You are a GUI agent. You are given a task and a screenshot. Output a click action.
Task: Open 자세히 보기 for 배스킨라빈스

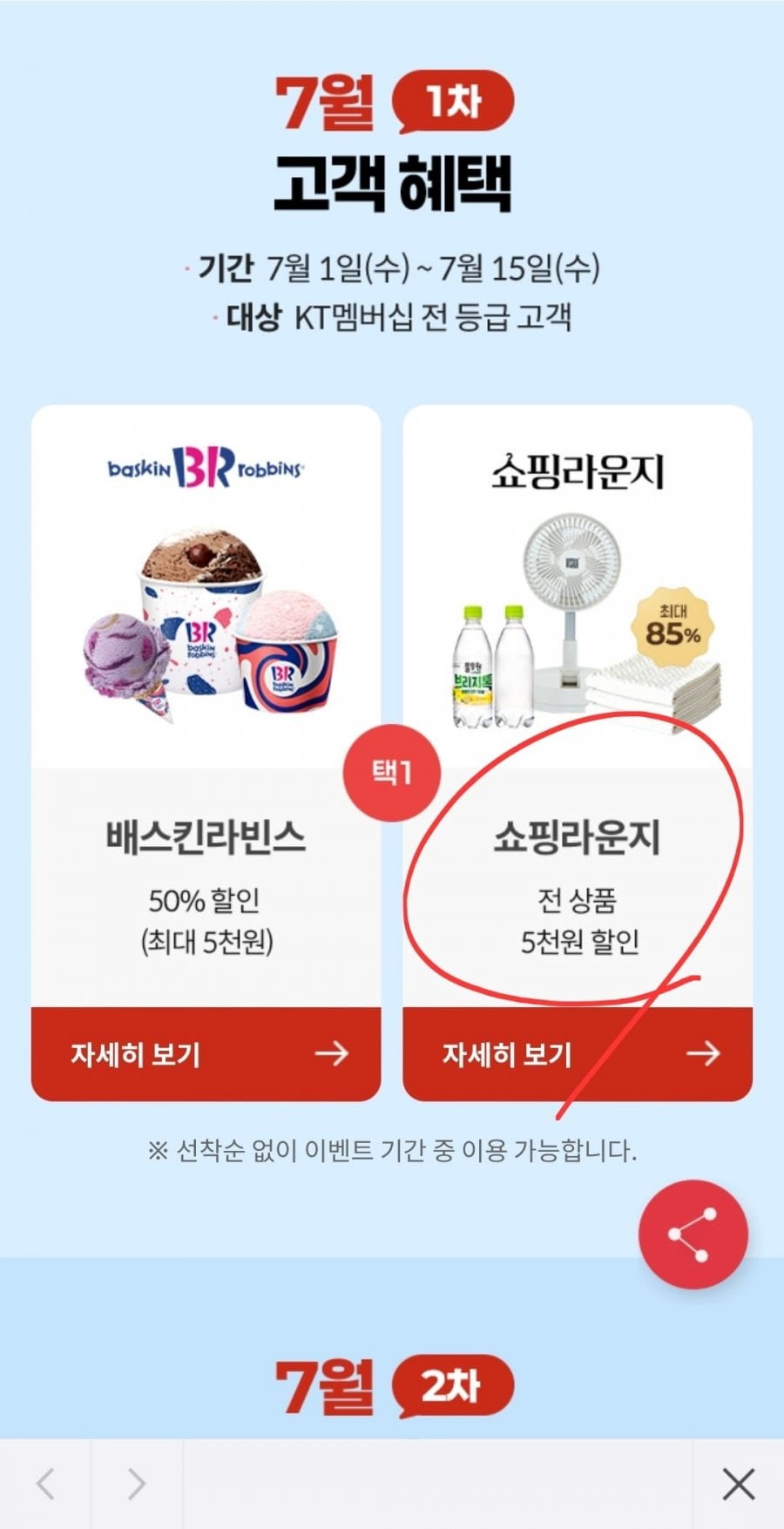click(x=206, y=1054)
